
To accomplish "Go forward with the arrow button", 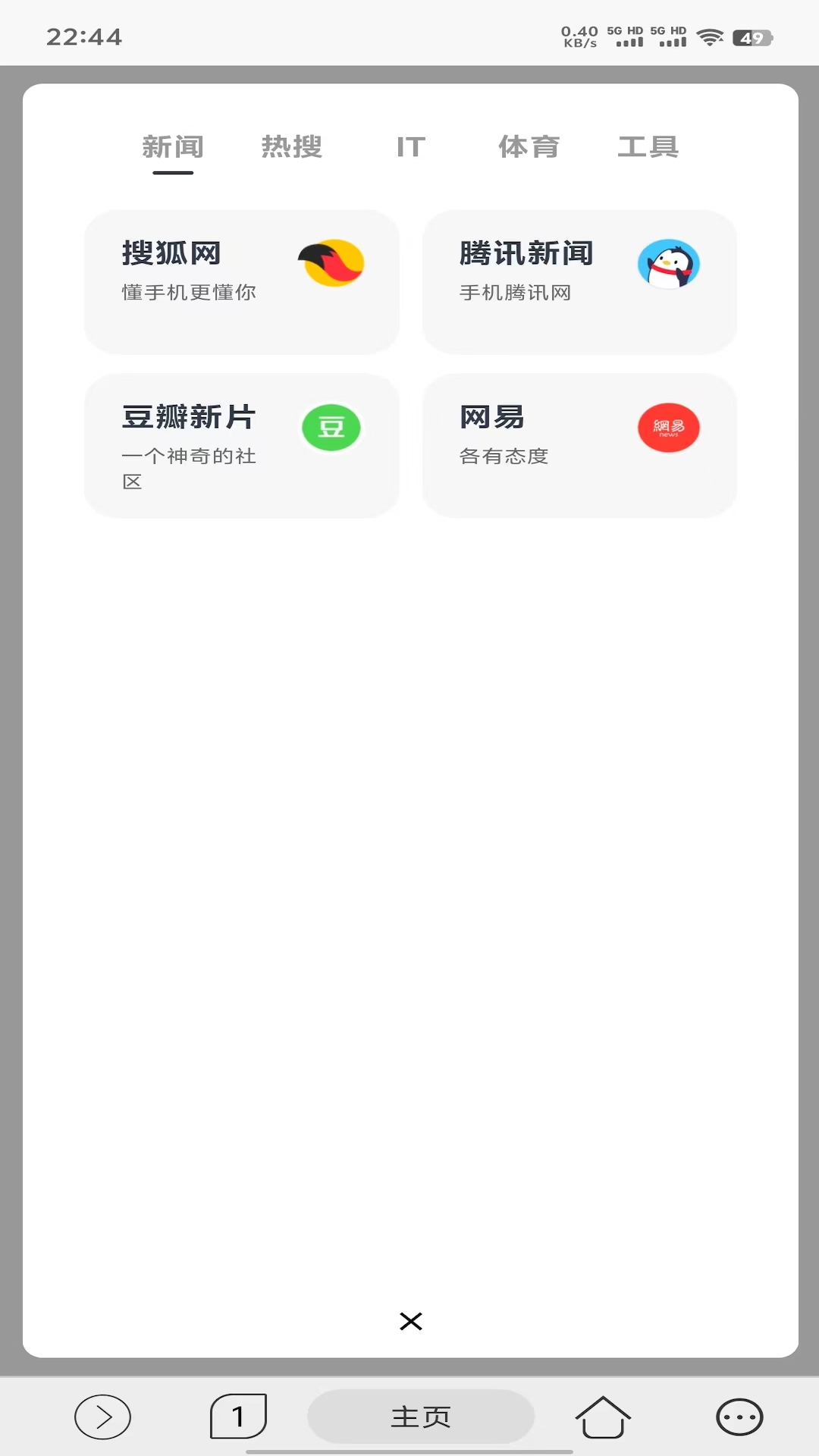I will 103,1417.
